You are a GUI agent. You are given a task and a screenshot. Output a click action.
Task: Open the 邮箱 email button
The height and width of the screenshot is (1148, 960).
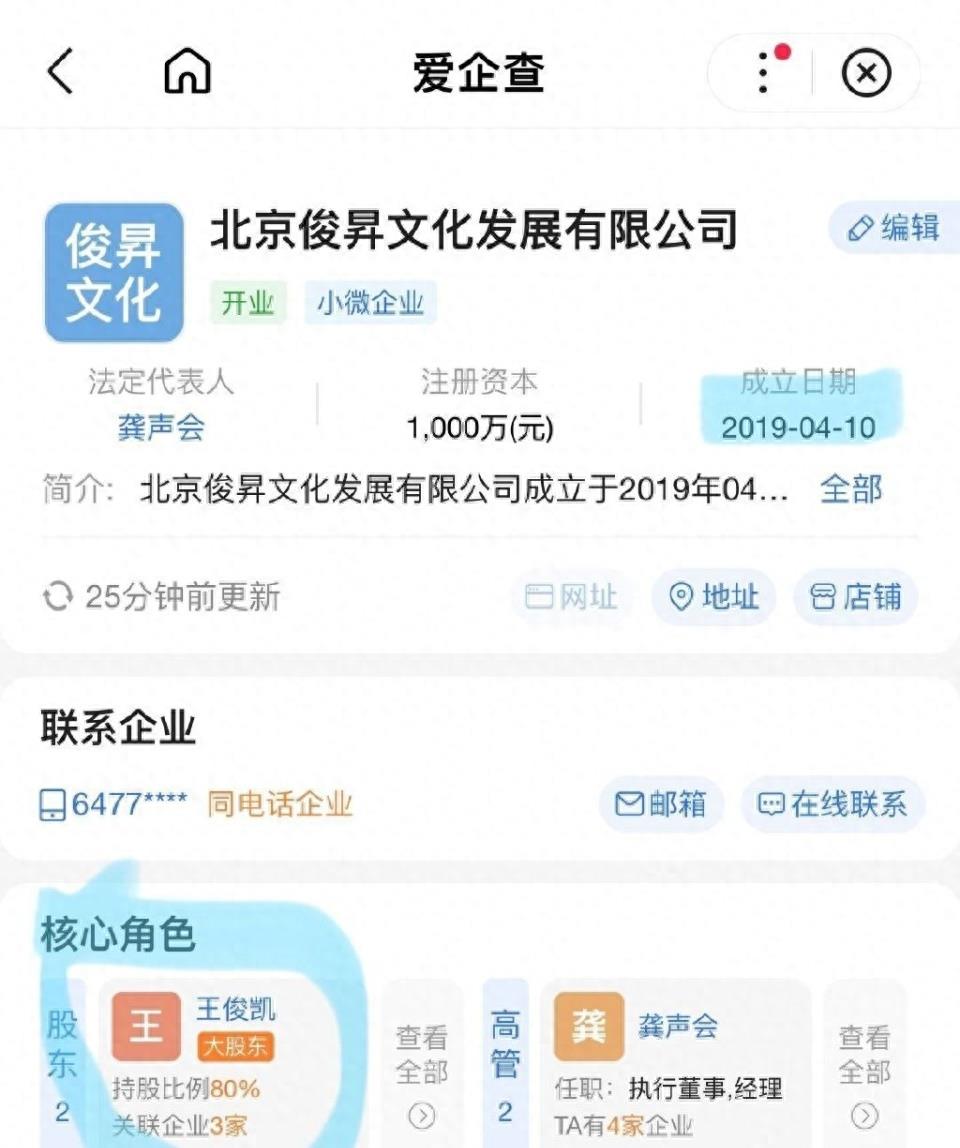[661, 804]
